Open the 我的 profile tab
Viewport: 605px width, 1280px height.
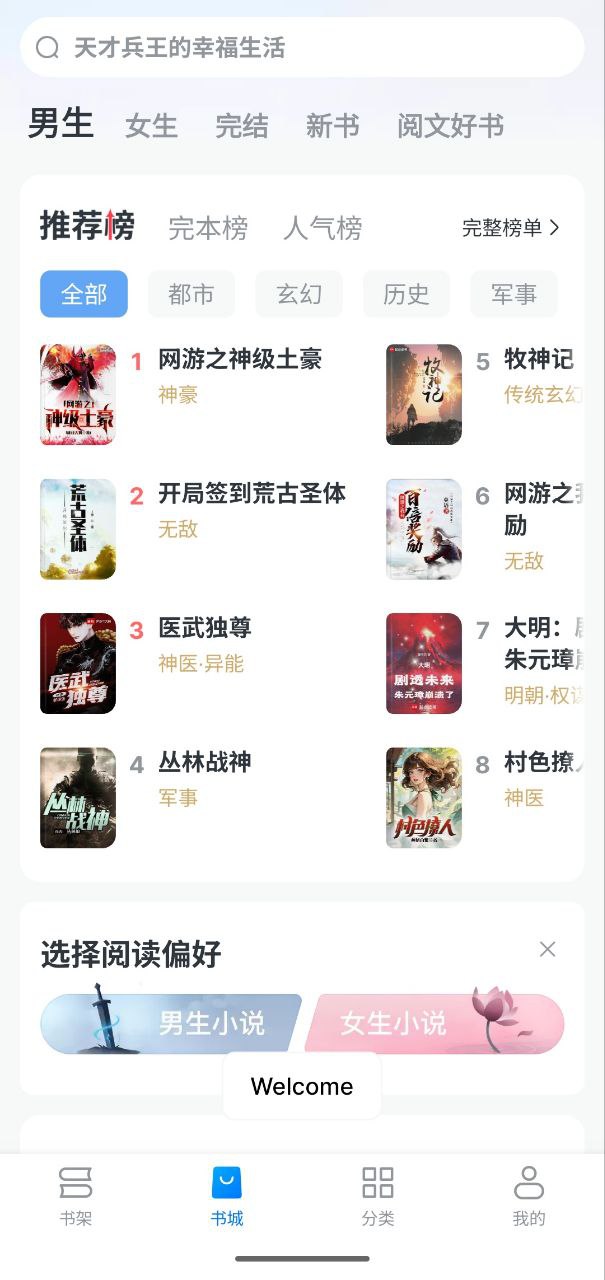point(528,1196)
